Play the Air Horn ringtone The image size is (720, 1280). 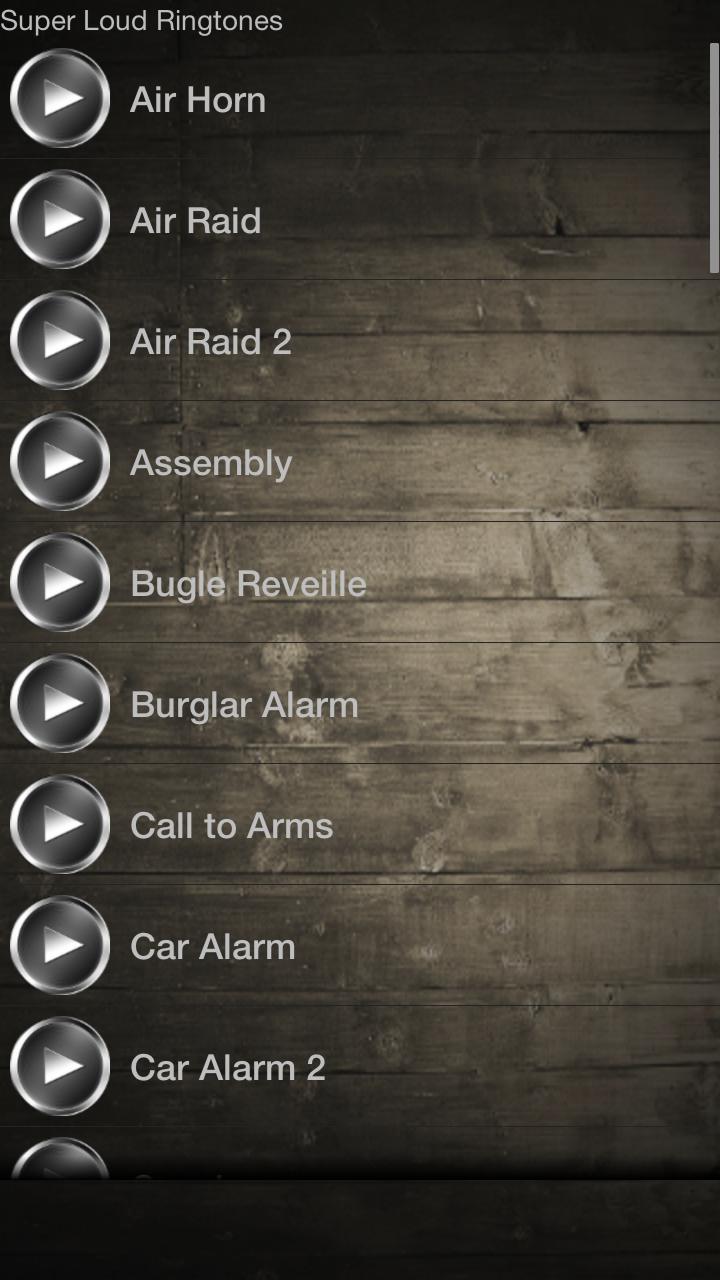pyautogui.click(x=60, y=99)
